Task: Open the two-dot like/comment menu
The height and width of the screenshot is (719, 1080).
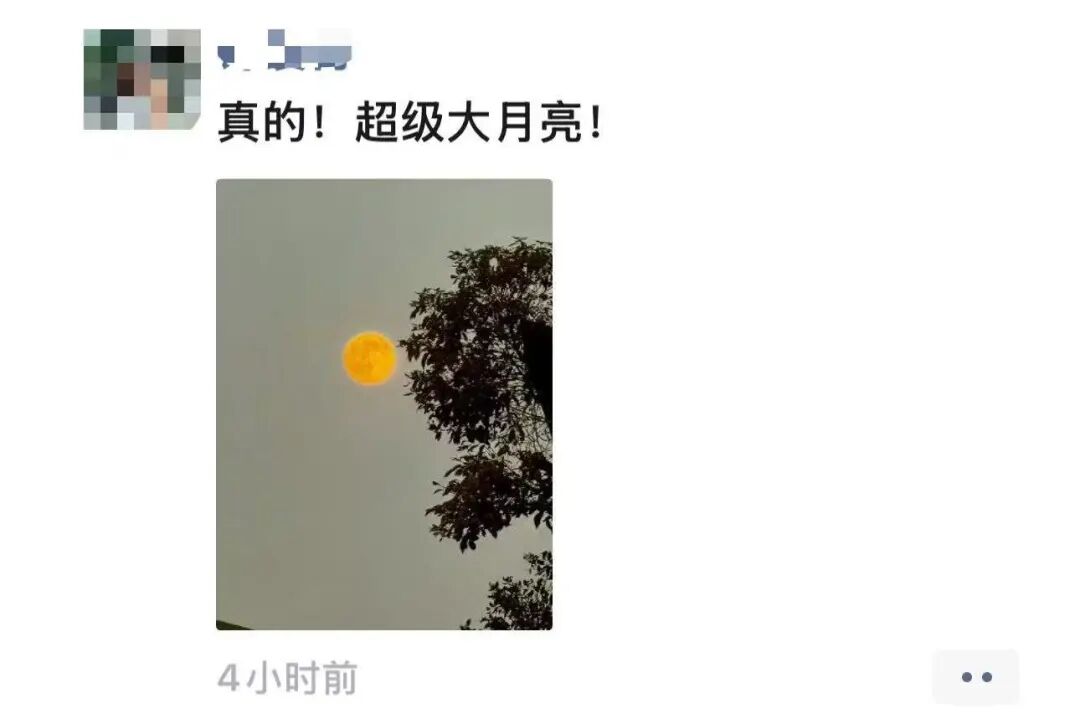Action: 975,677
